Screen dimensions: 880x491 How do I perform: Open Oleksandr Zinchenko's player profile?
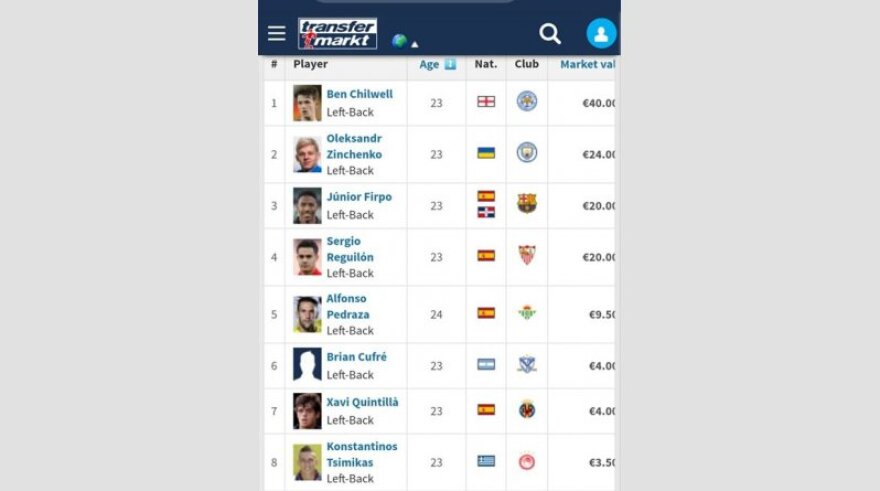(x=353, y=146)
